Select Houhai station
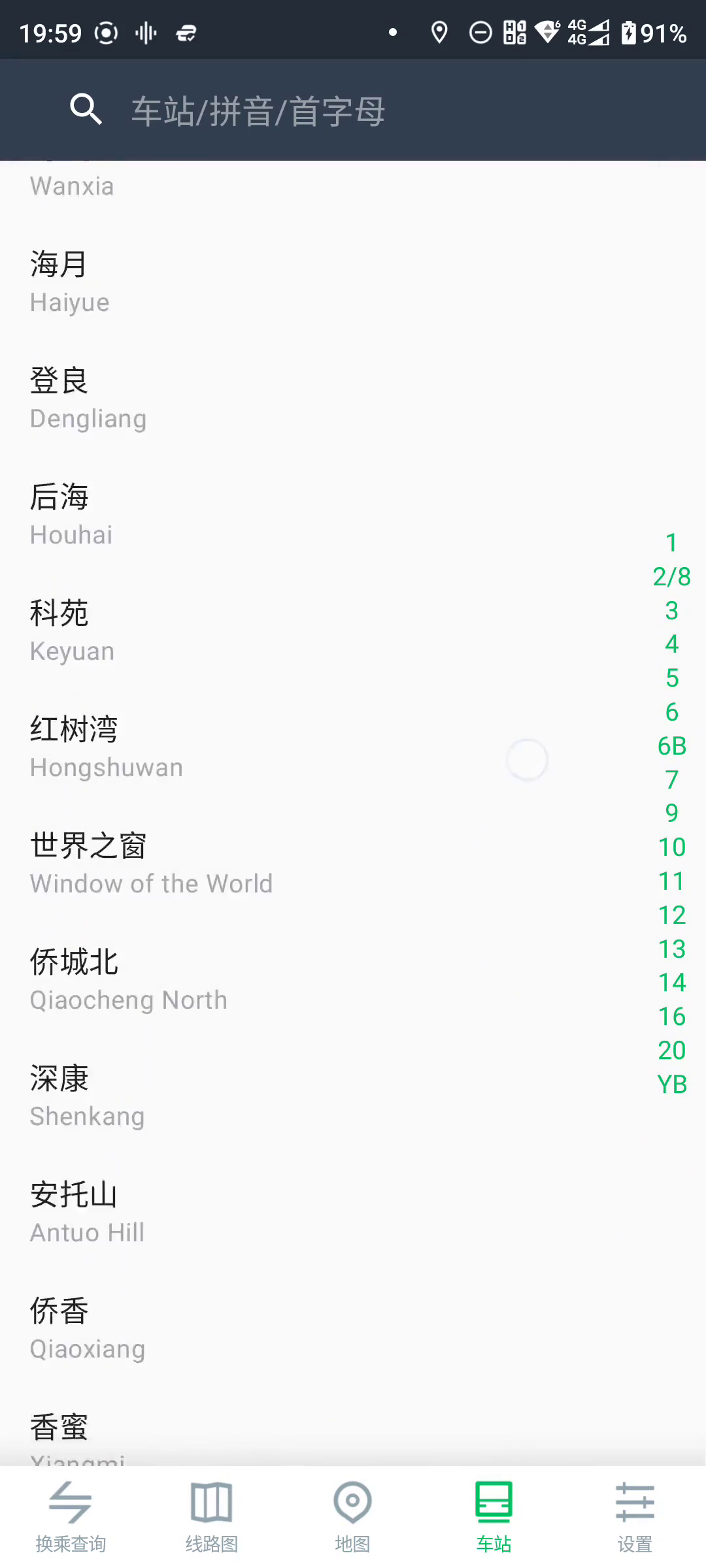 261,515
